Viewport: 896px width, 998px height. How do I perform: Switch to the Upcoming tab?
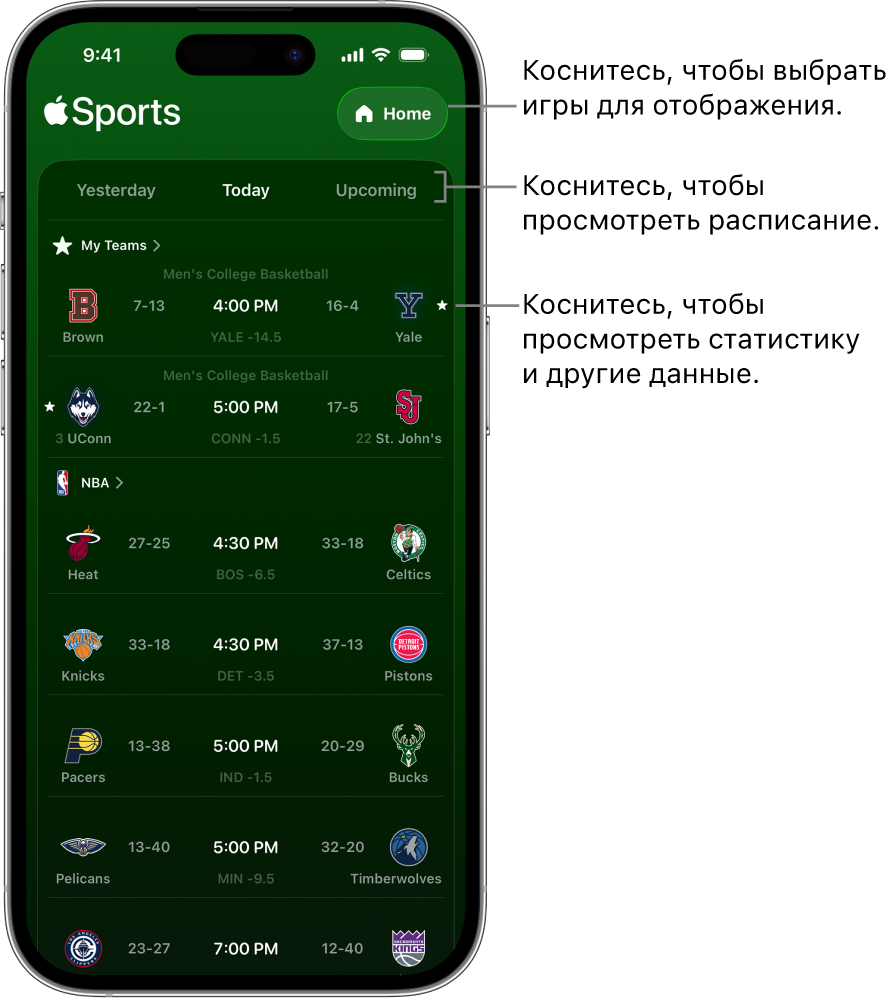pyautogui.click(x=376, y=190)
